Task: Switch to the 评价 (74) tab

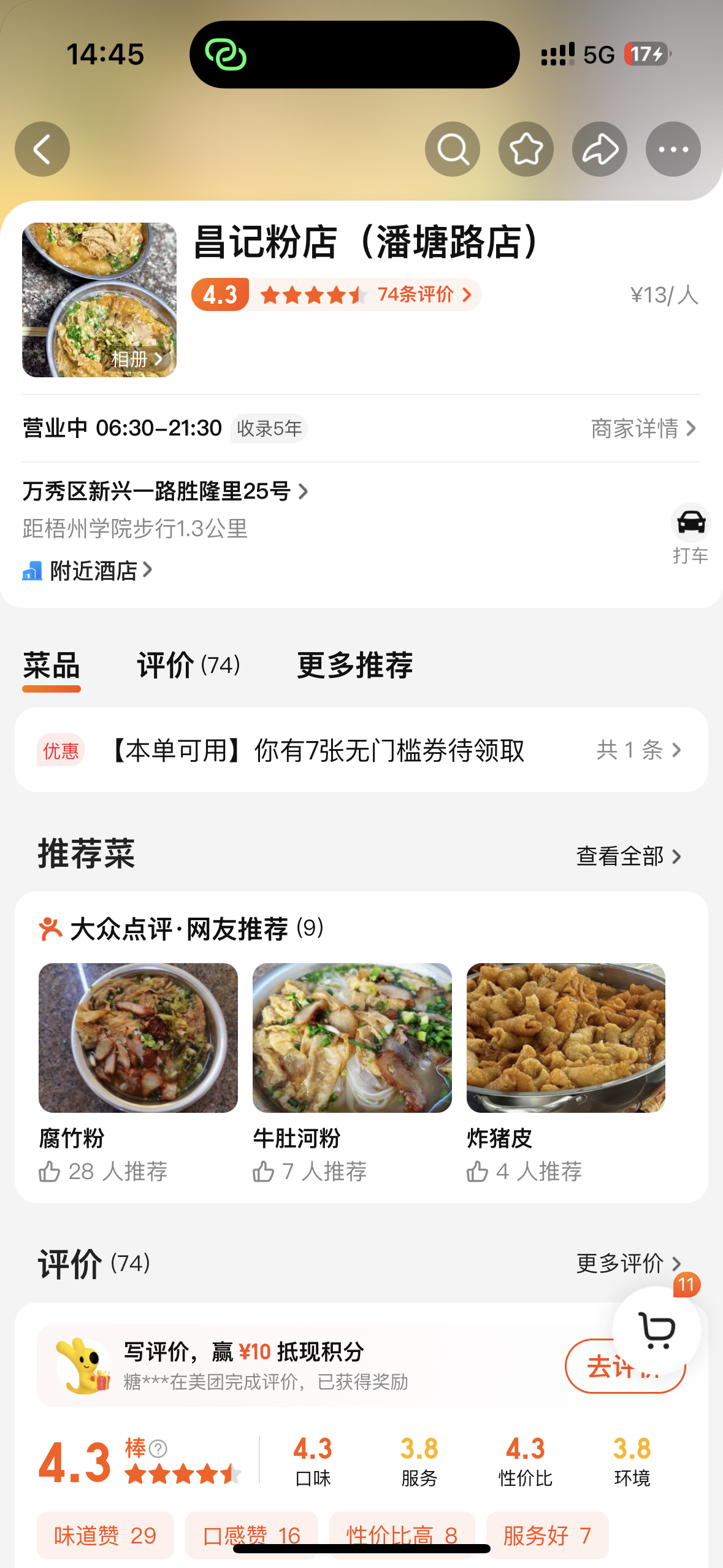Action: point(188,666)
